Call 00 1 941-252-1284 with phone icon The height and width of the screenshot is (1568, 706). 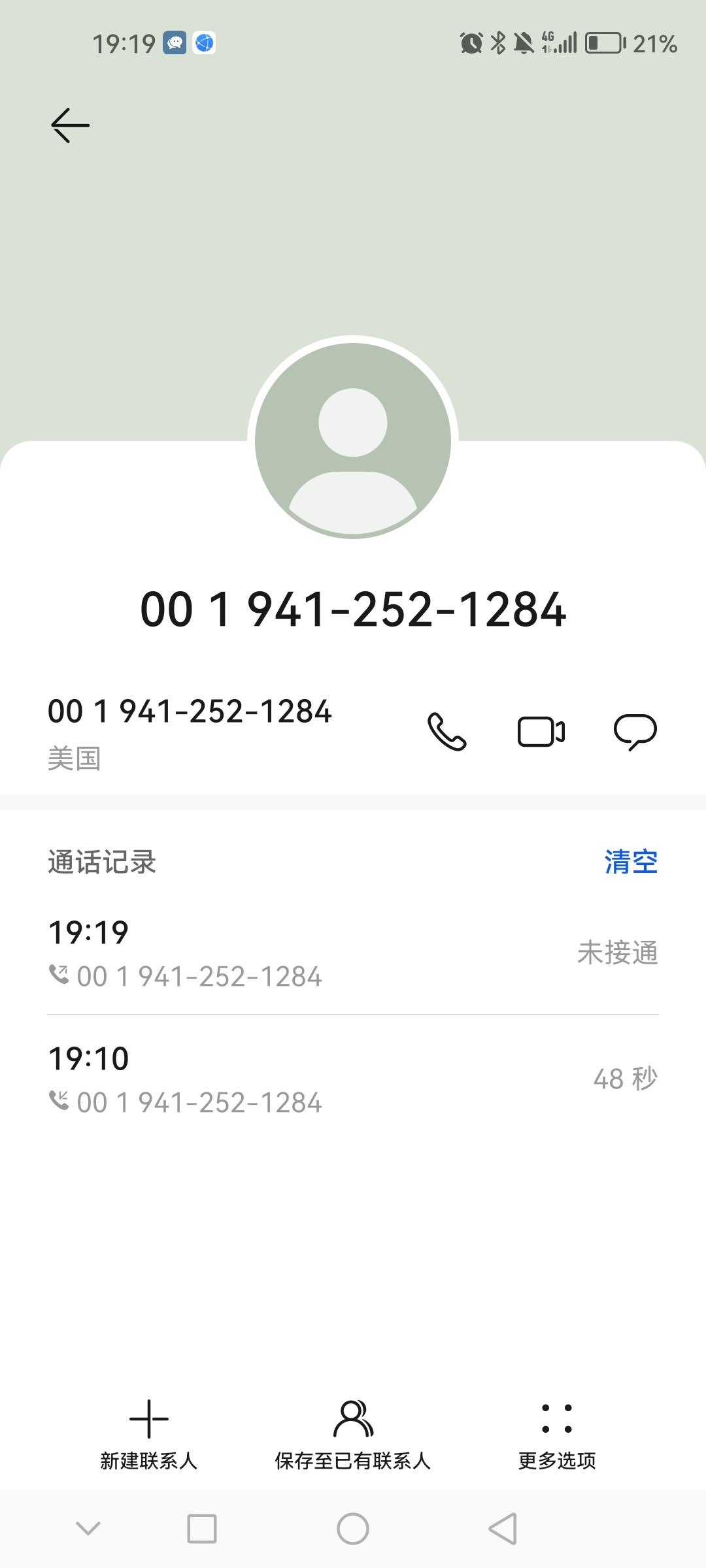pyautogui.click(x=447, y=732)
